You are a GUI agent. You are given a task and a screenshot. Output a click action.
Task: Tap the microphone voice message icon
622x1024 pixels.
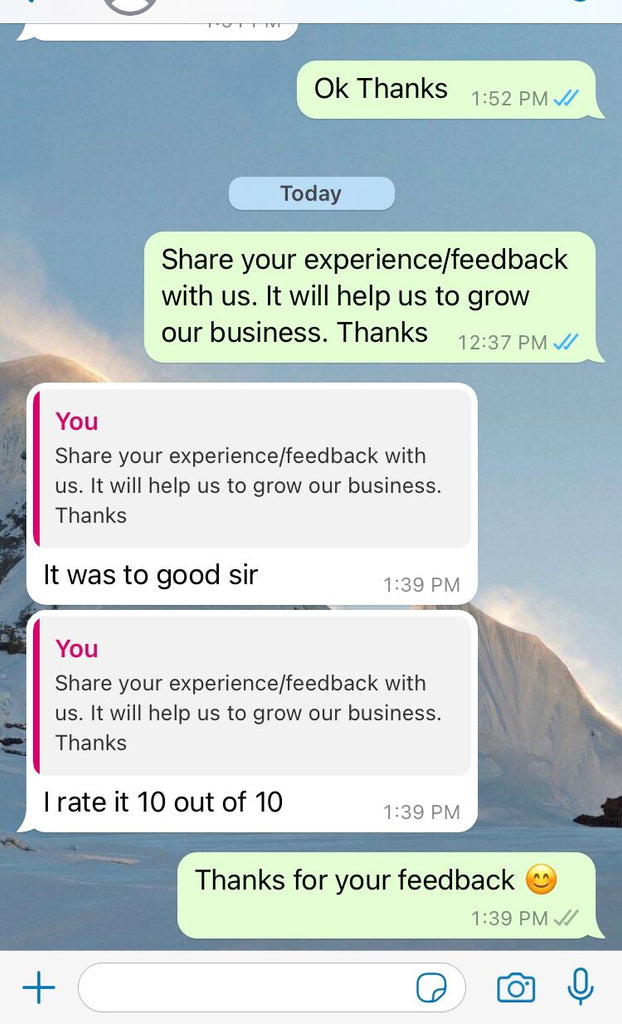(580, 987)
